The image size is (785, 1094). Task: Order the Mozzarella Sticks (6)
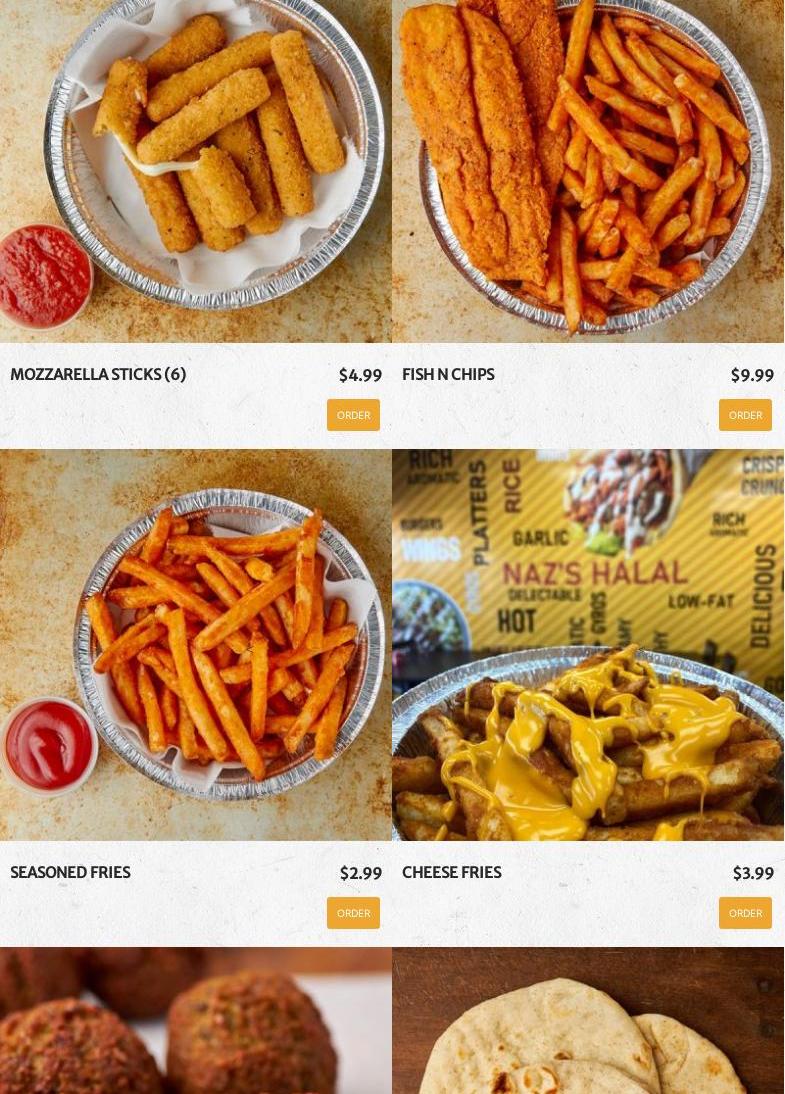353,415
